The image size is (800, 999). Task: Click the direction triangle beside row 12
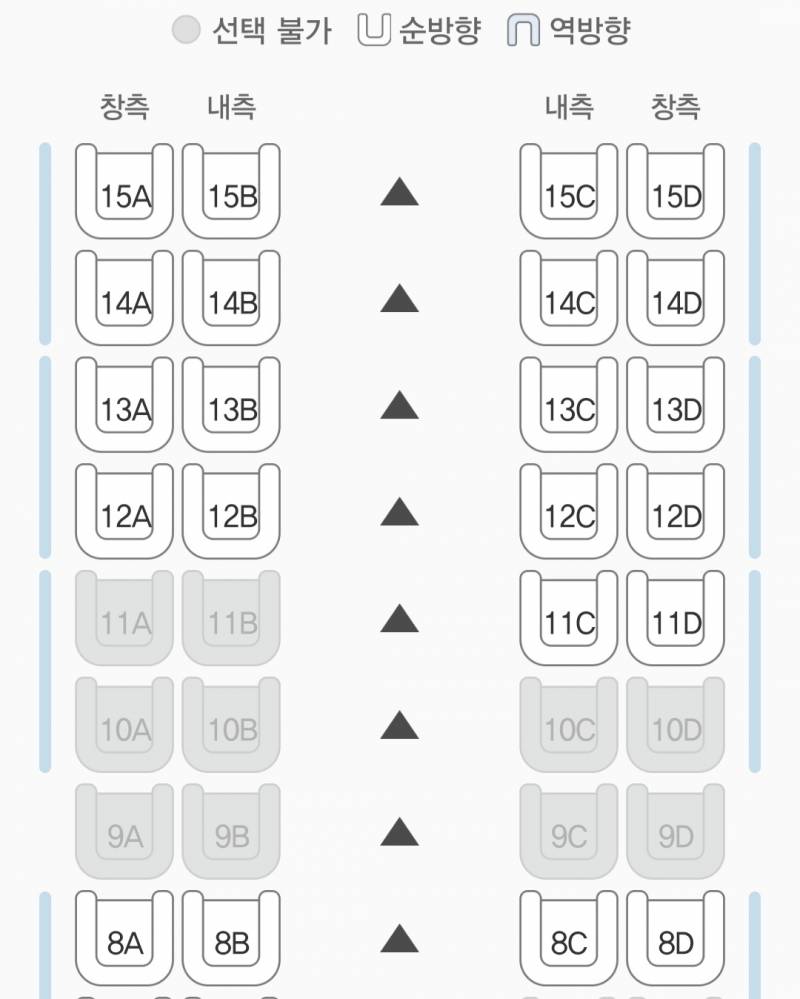399,511
